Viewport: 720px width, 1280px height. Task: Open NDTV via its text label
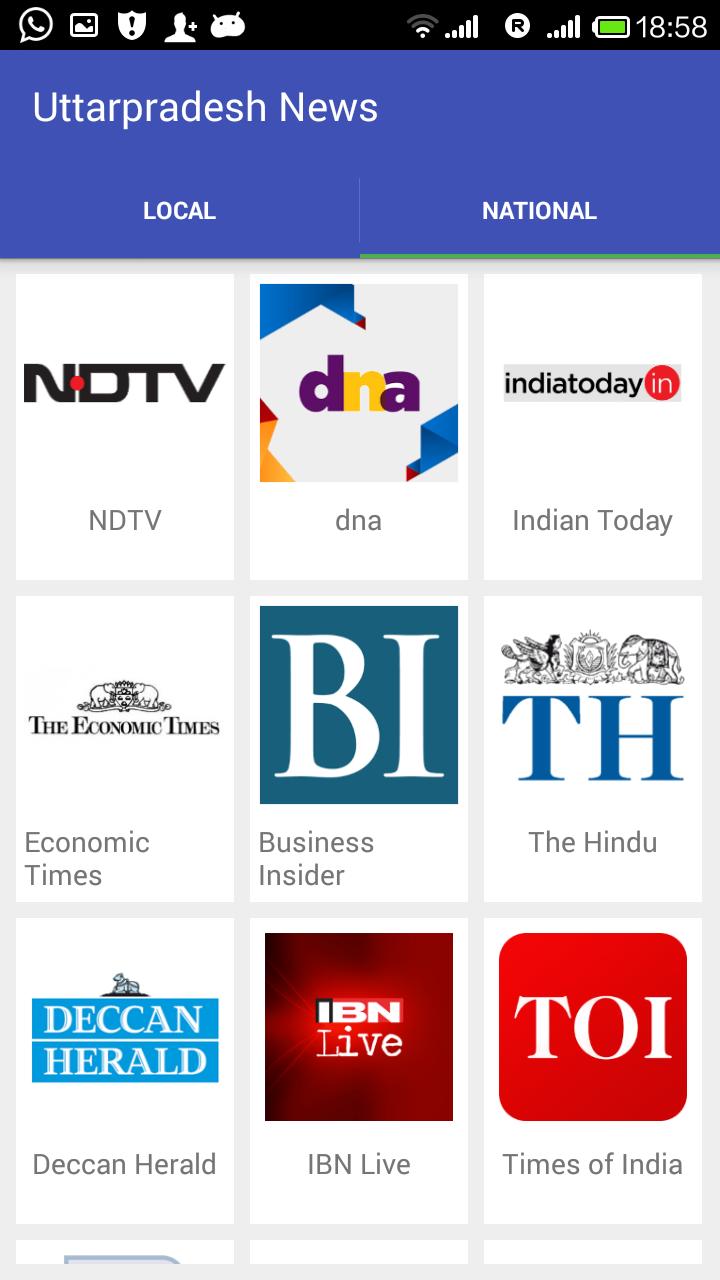pyautogui.click(x=124, y=519)
